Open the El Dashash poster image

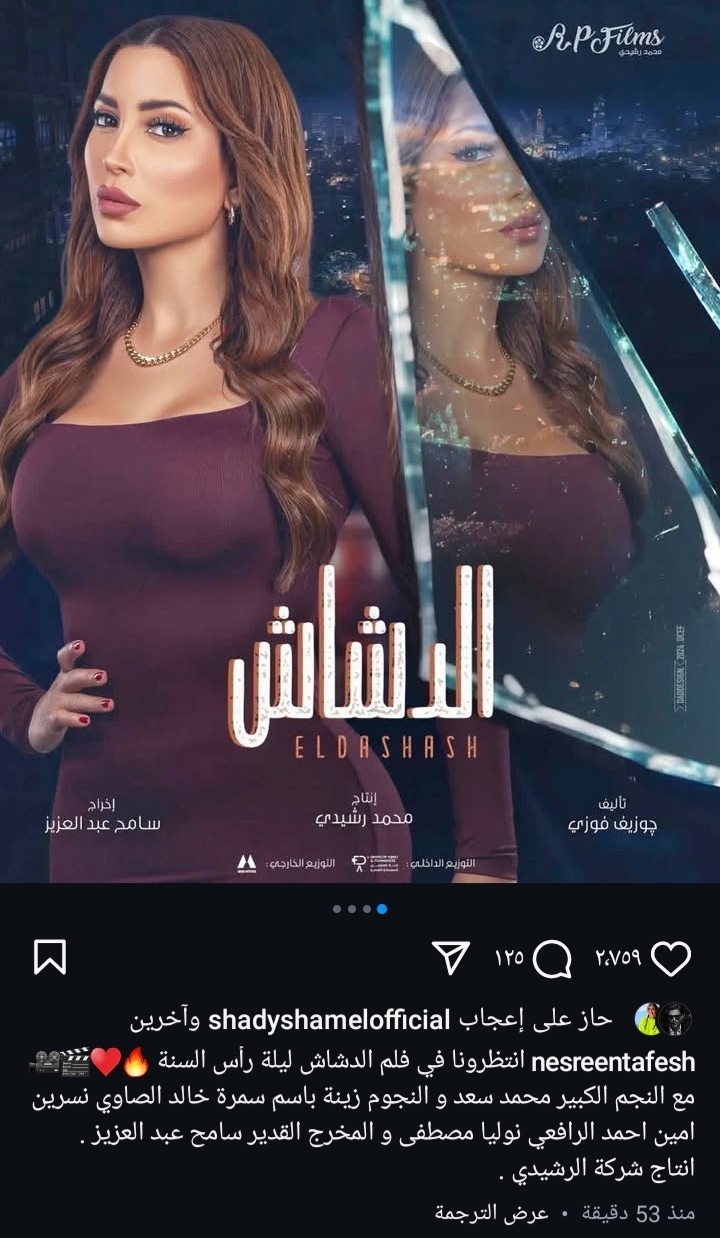coord(360,440)
